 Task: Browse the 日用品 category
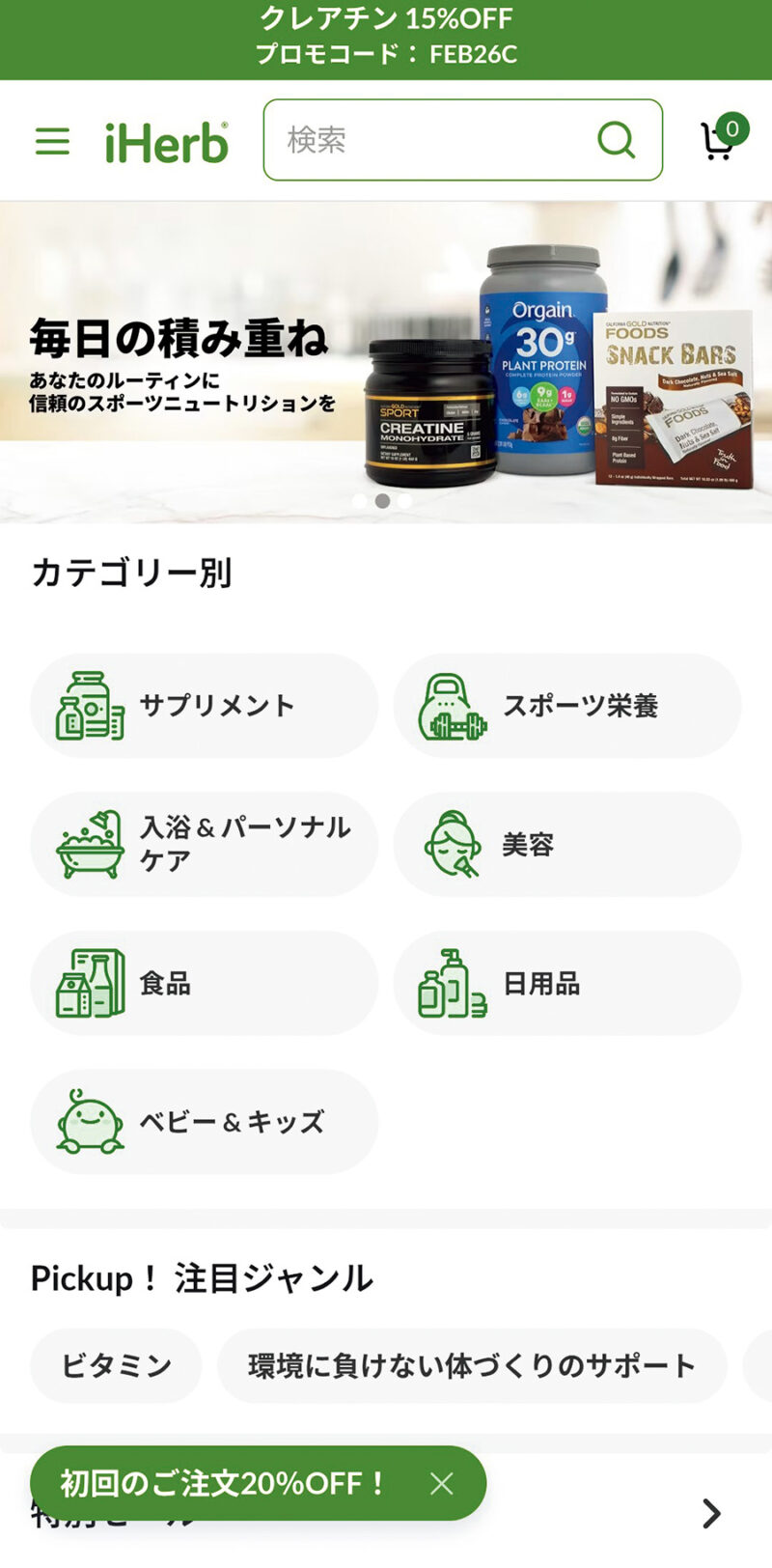[567, 983]
